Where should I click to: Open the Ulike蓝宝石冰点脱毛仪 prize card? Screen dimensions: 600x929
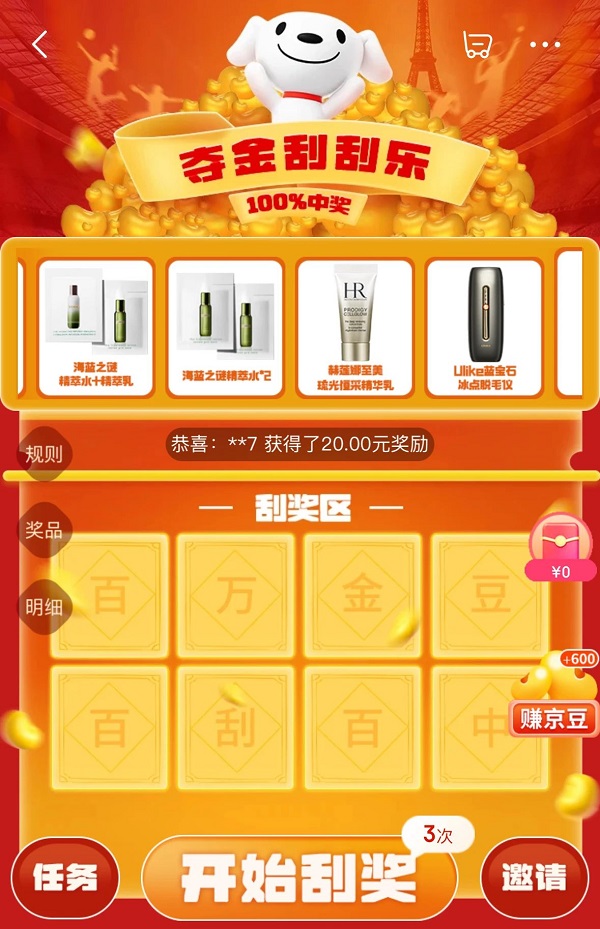point(484,327)
